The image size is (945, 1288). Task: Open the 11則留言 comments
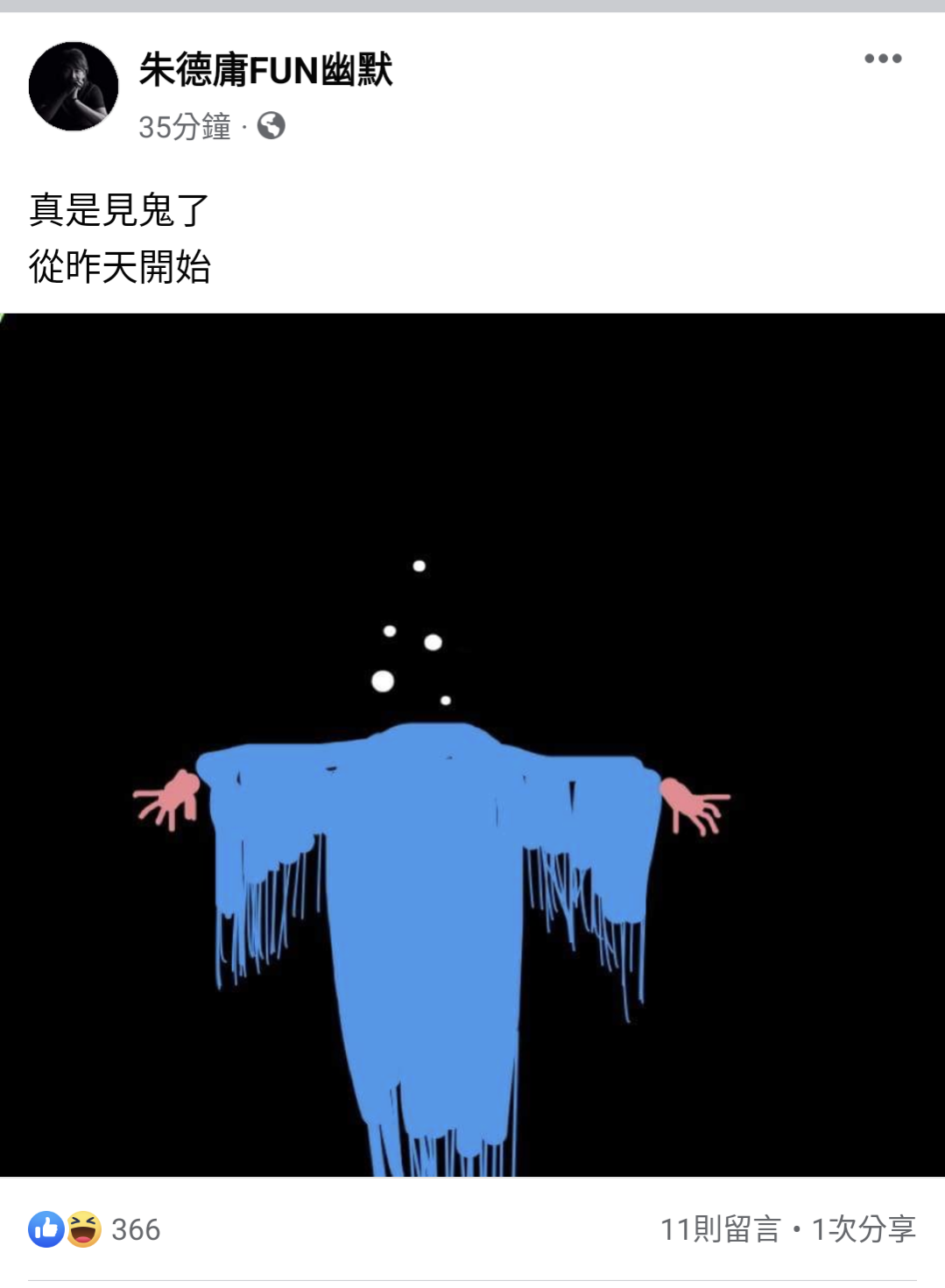pyautogui.click(x=720, y=1229)
